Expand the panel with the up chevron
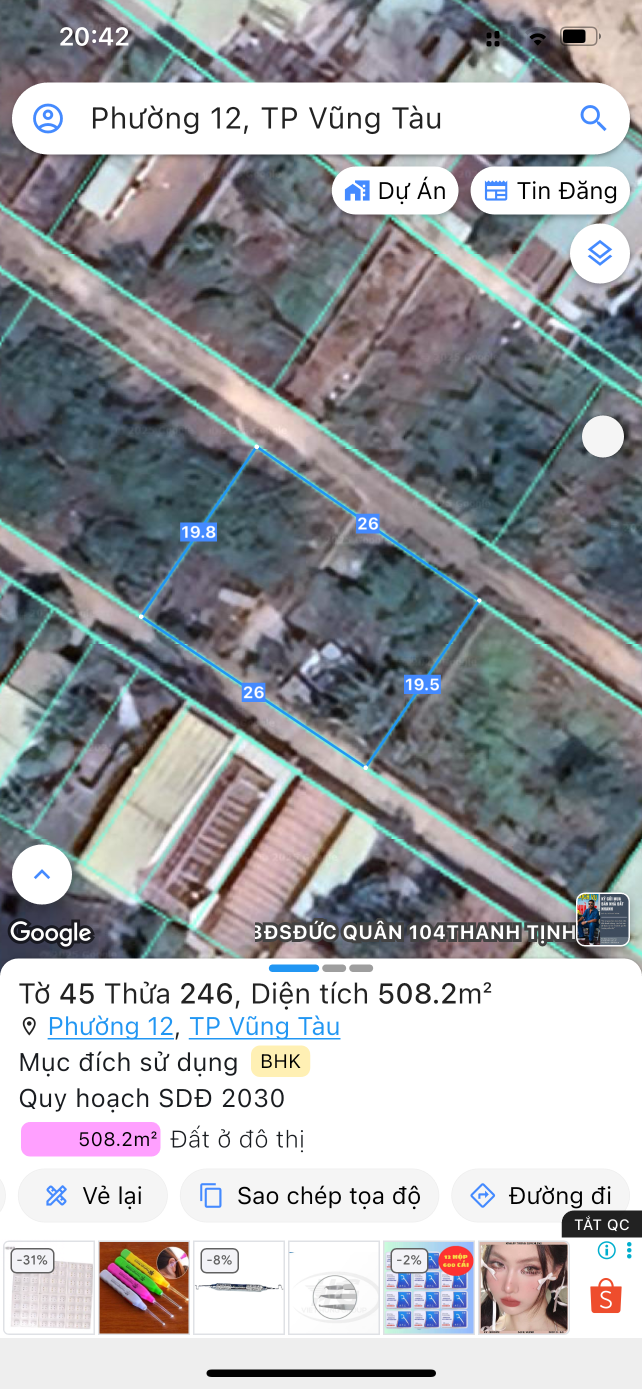642x1389 pixels. click(x=42, y=875)
